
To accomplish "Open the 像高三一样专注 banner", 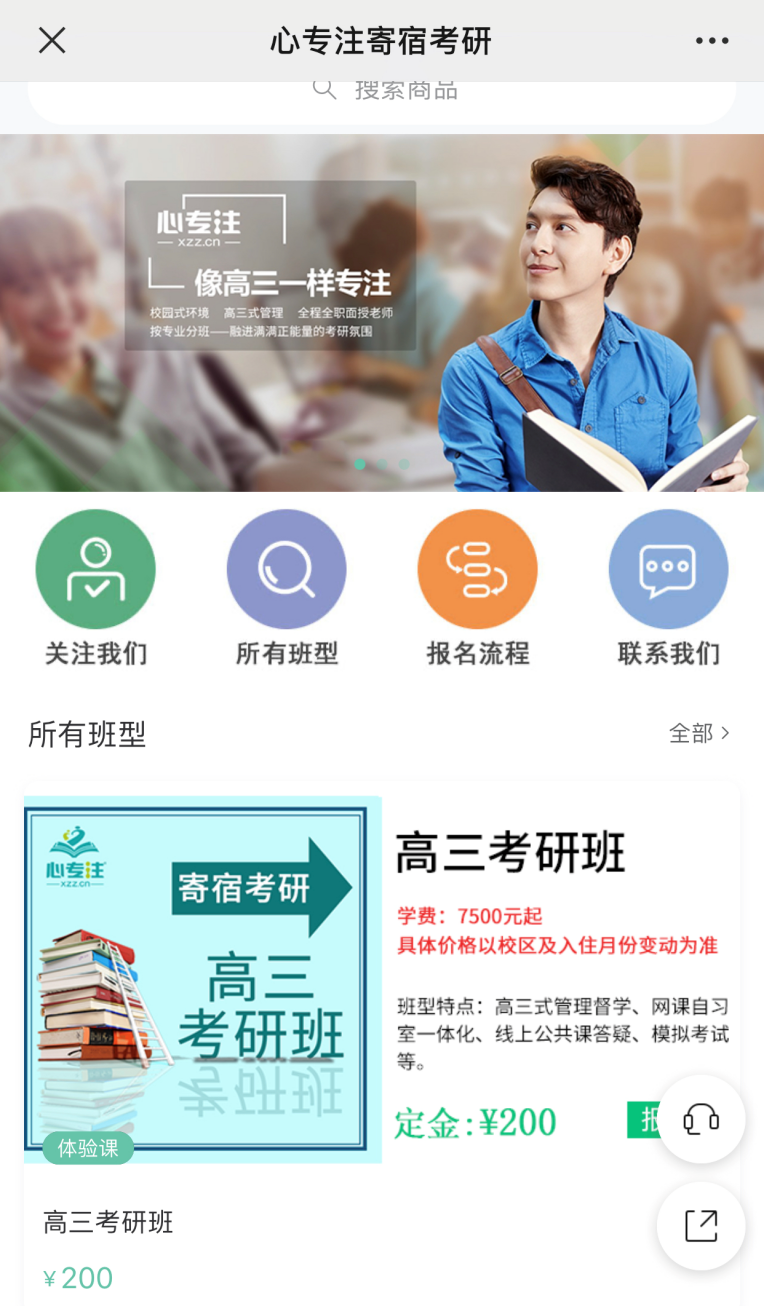I will point(382,312).
